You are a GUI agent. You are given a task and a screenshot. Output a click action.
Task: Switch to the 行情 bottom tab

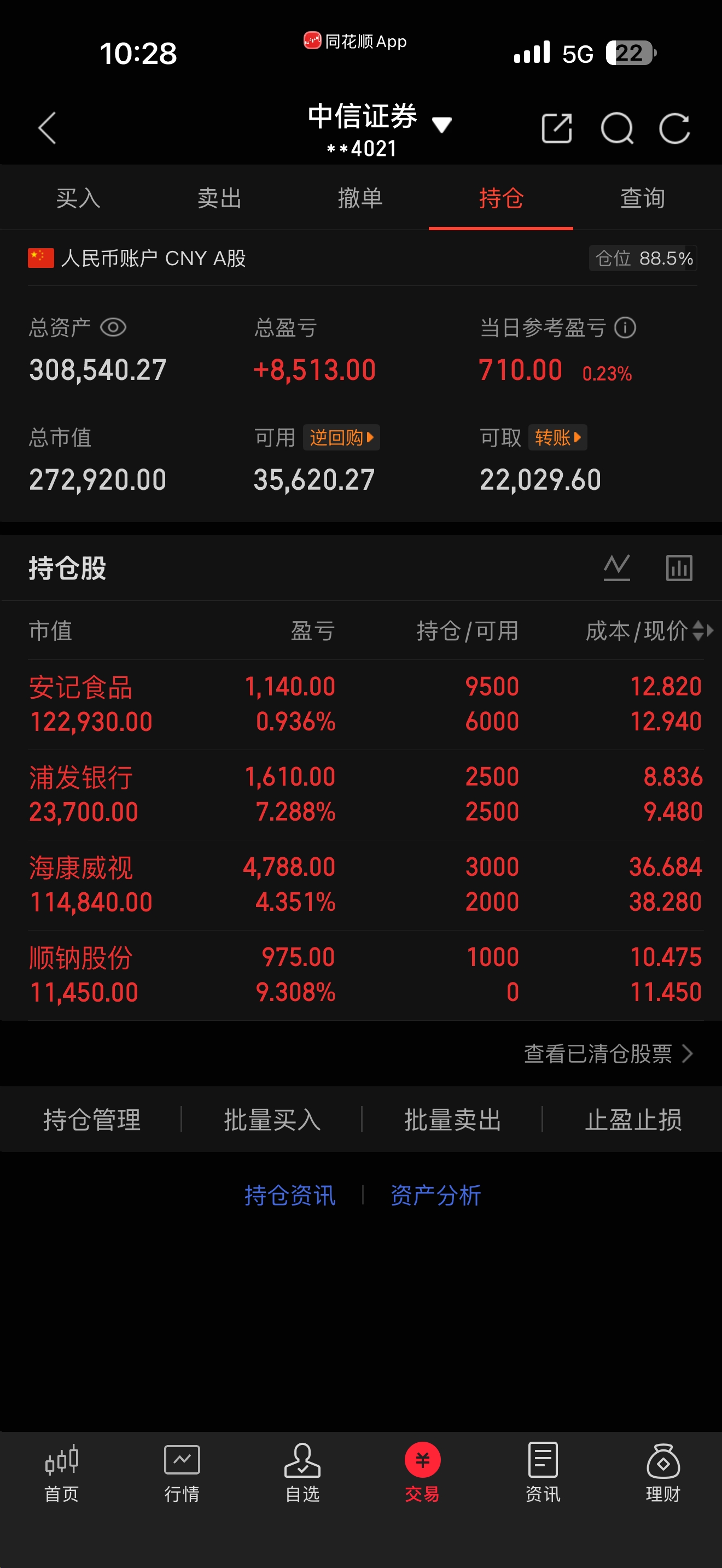182,1472
